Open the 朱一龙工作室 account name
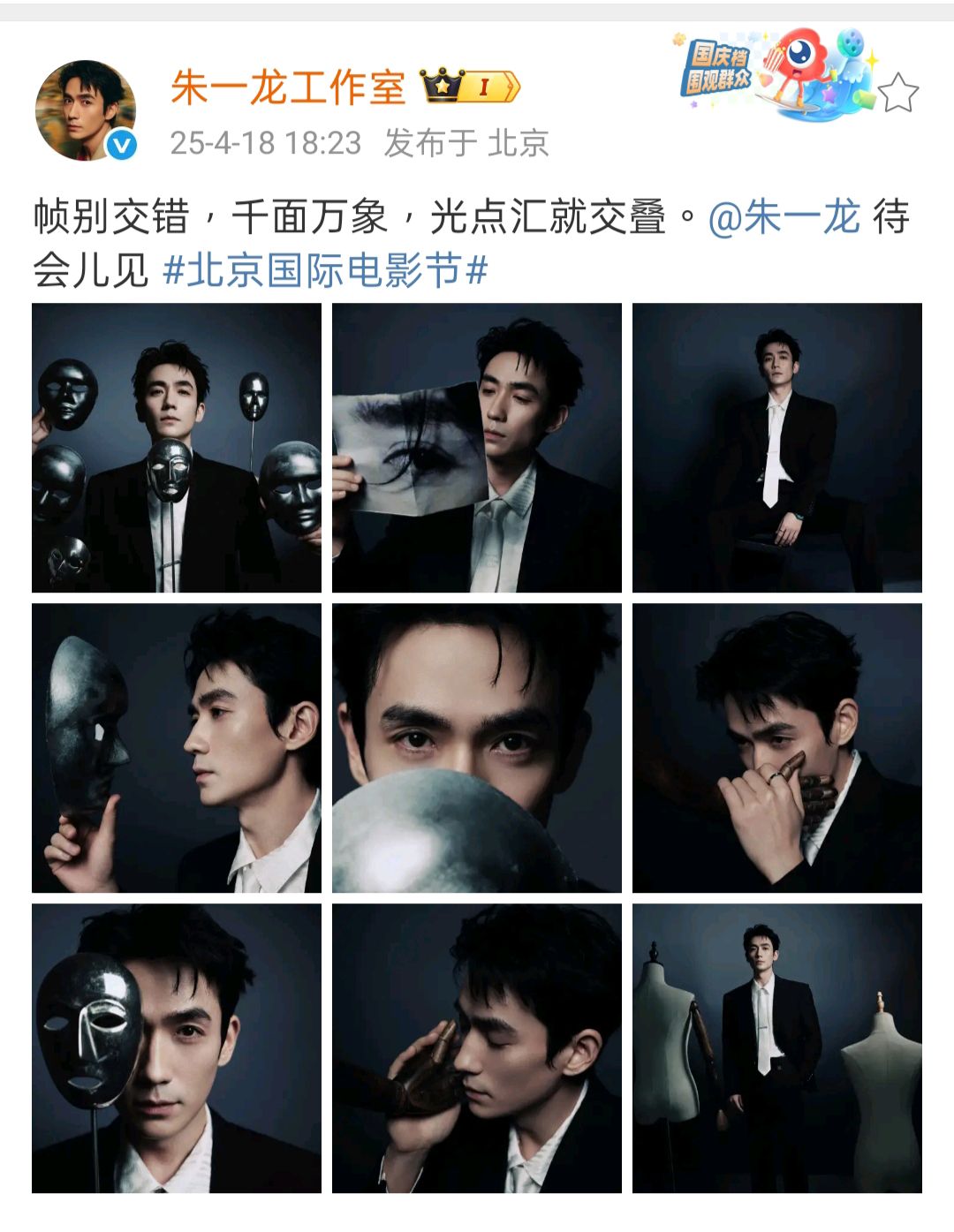The height and width of the screenshot is (1232, 954). [x=288, y=88]
